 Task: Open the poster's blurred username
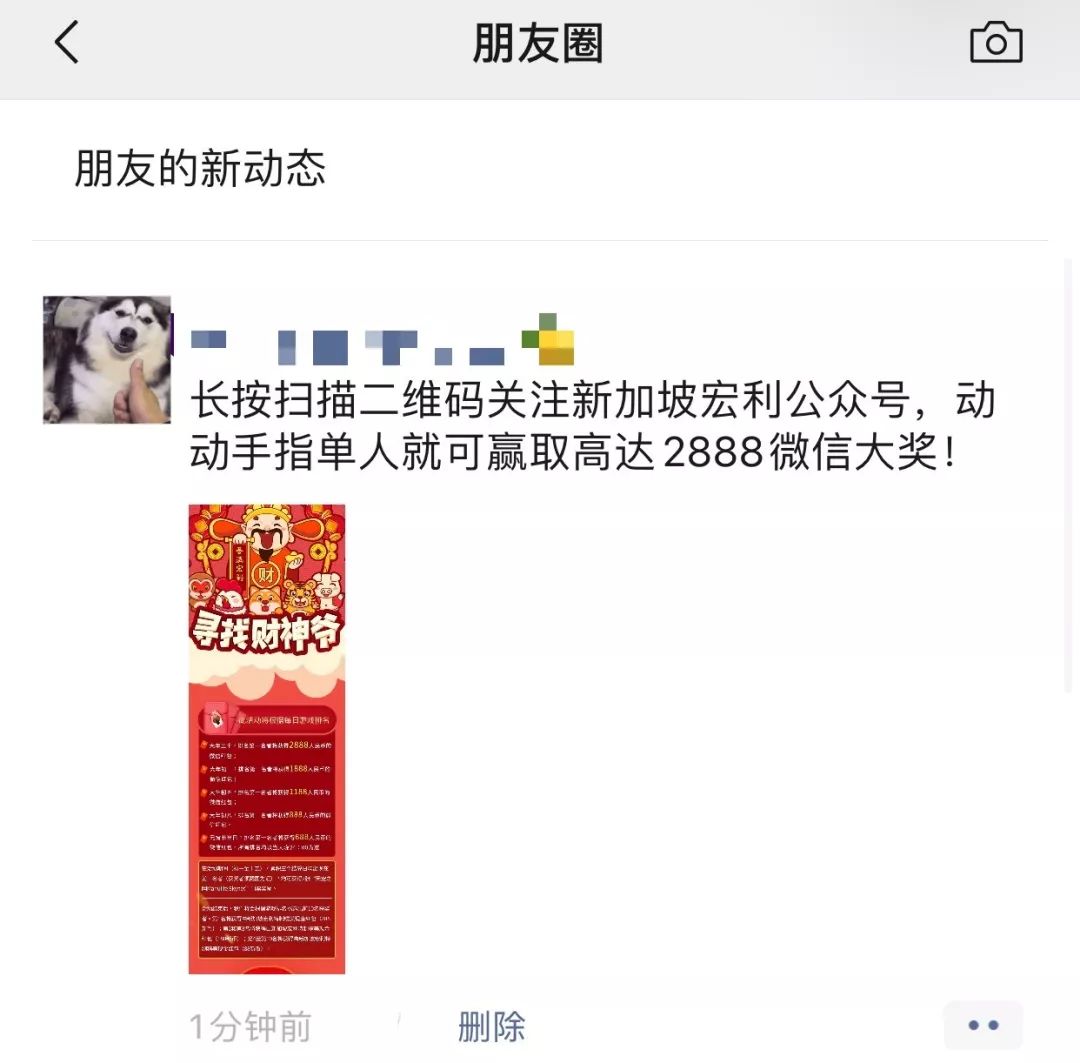[381, 346]
